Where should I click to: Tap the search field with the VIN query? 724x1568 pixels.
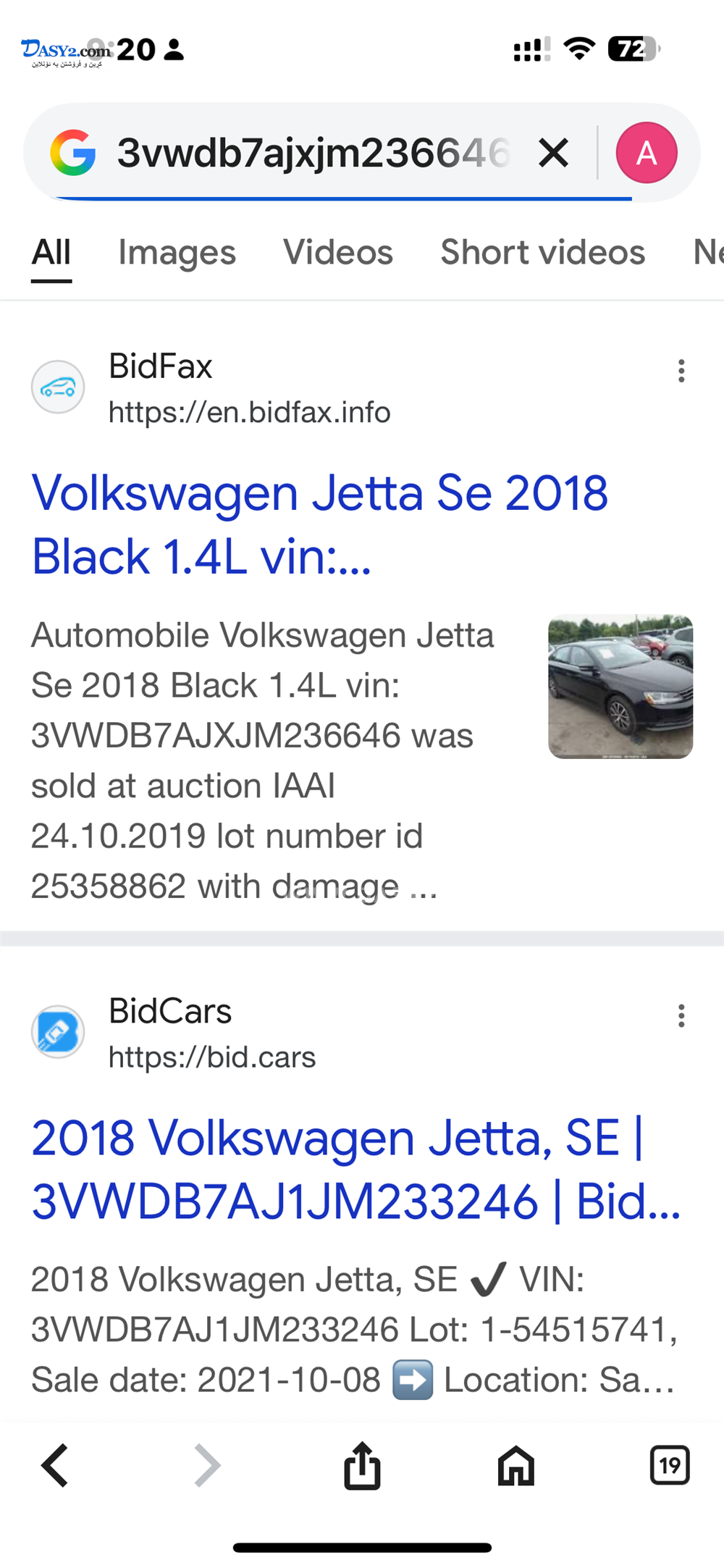[315, 153]
